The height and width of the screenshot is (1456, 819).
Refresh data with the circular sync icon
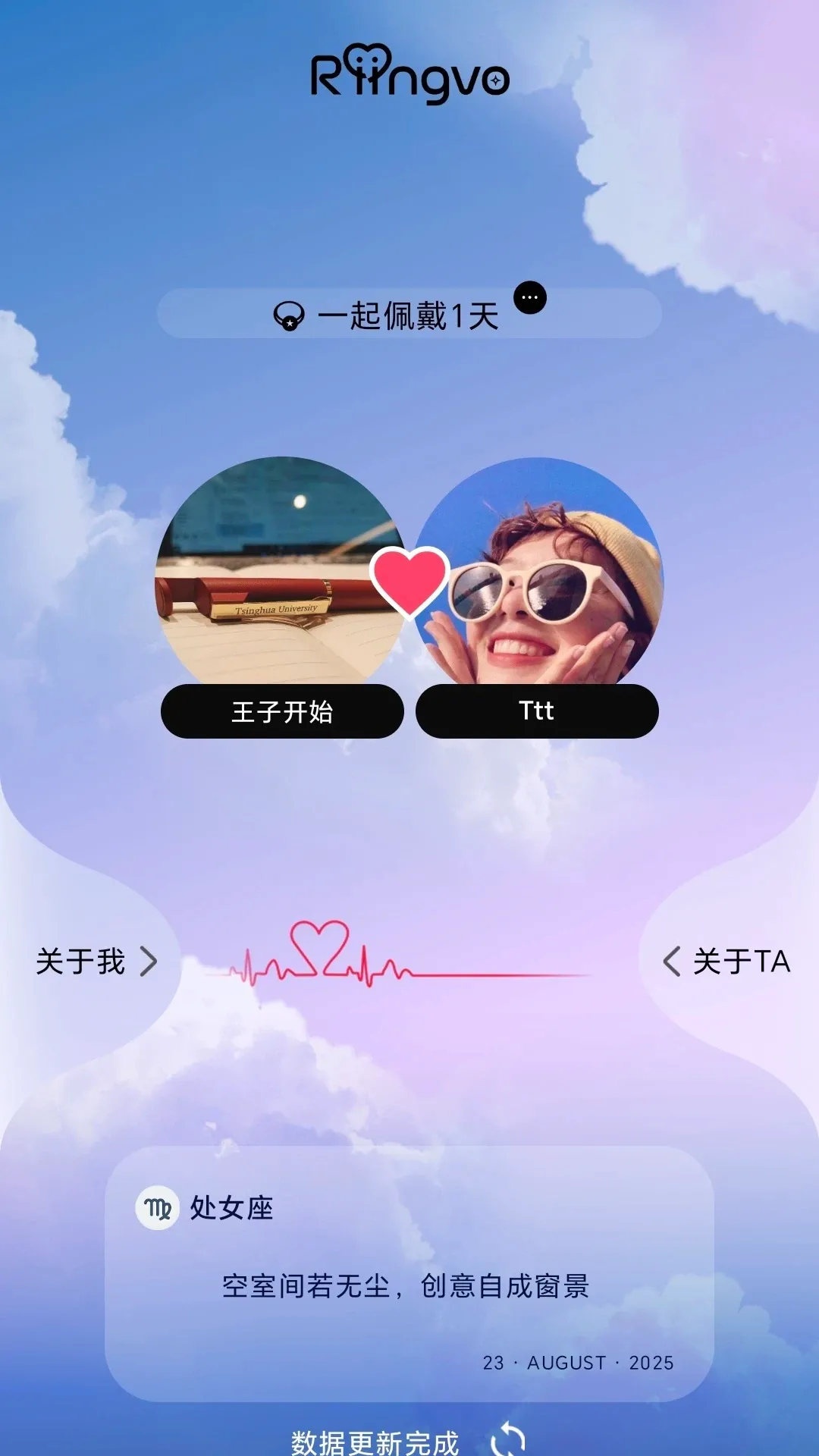[x=508, y=1439]
